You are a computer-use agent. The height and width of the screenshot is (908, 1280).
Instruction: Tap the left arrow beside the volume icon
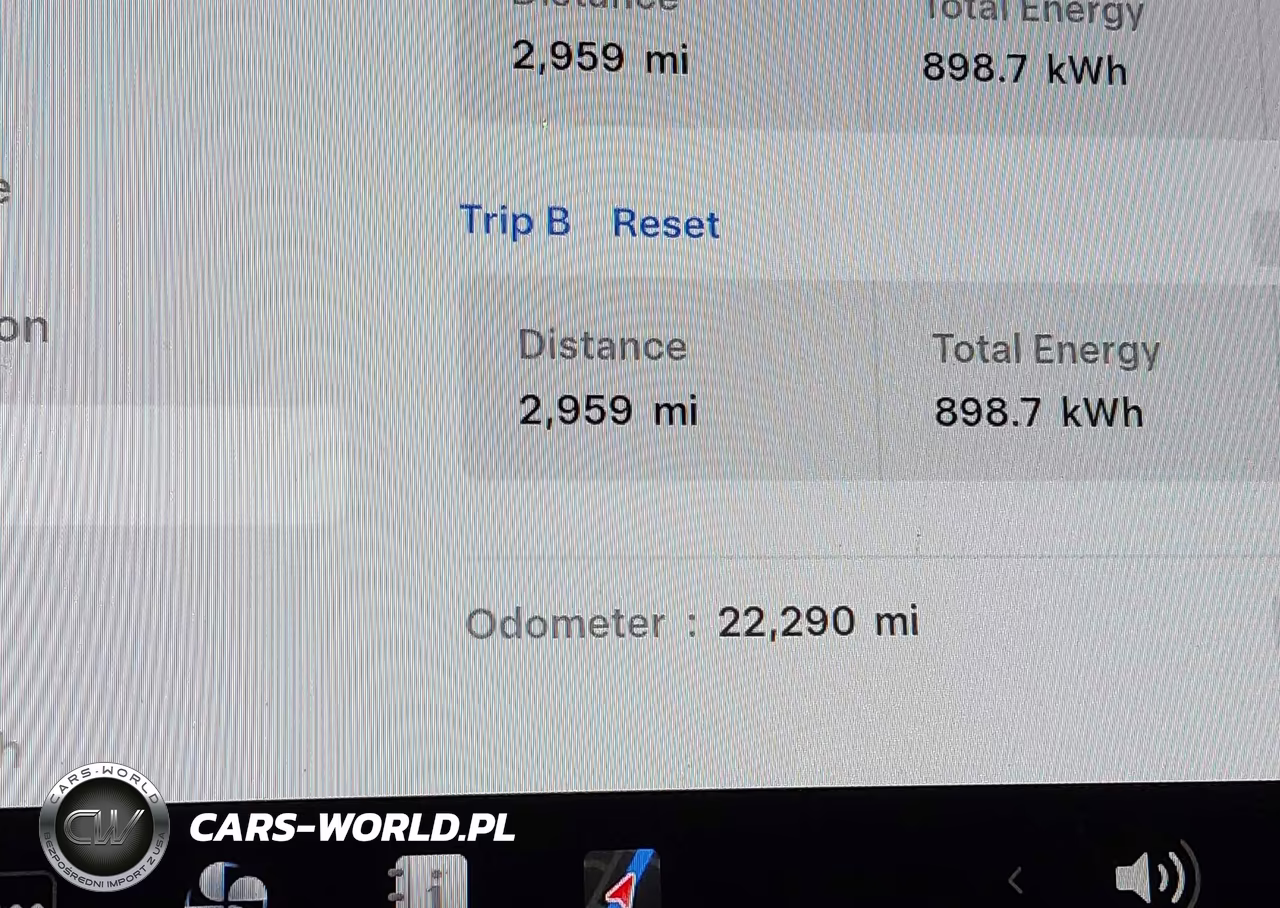[1015, 881]
